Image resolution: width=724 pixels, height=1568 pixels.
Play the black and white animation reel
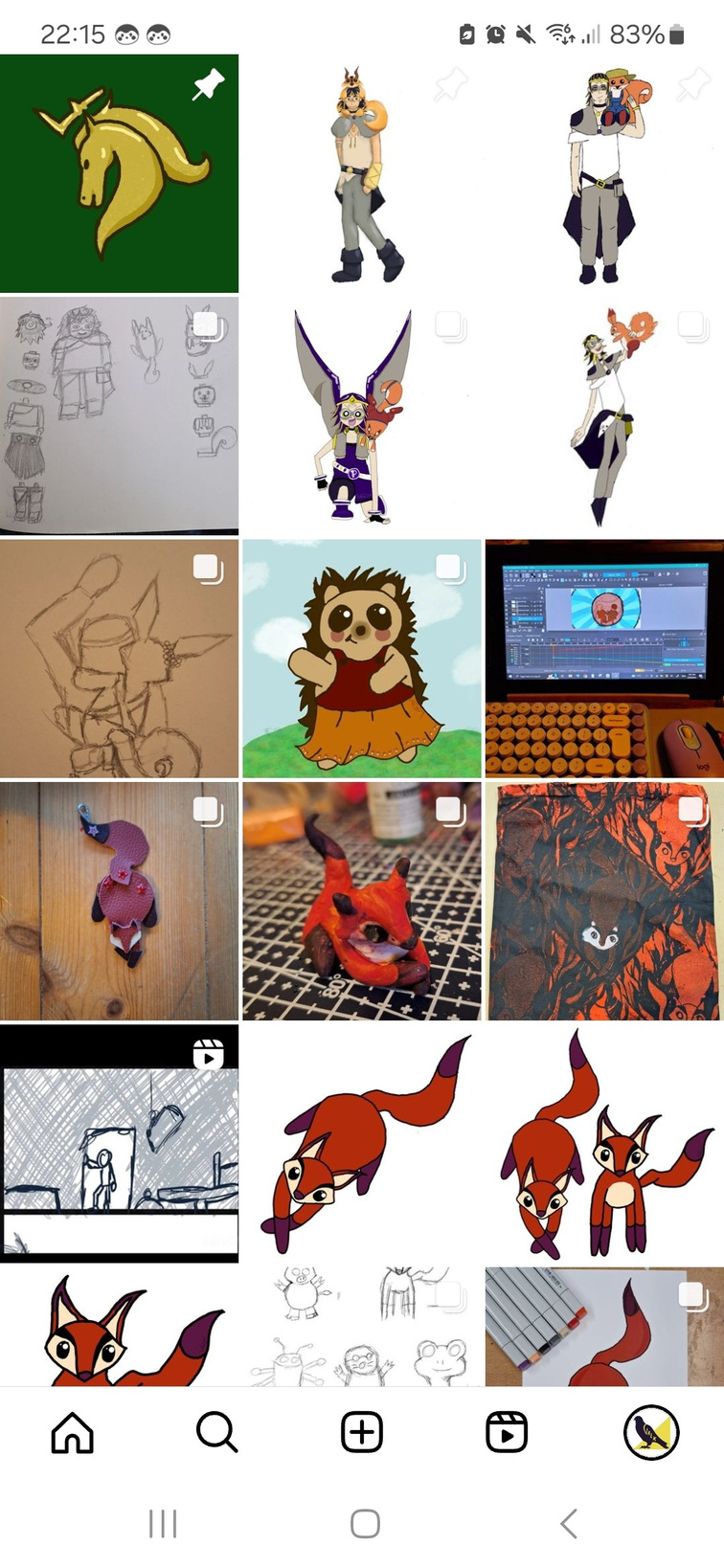tap(119, 1144)
